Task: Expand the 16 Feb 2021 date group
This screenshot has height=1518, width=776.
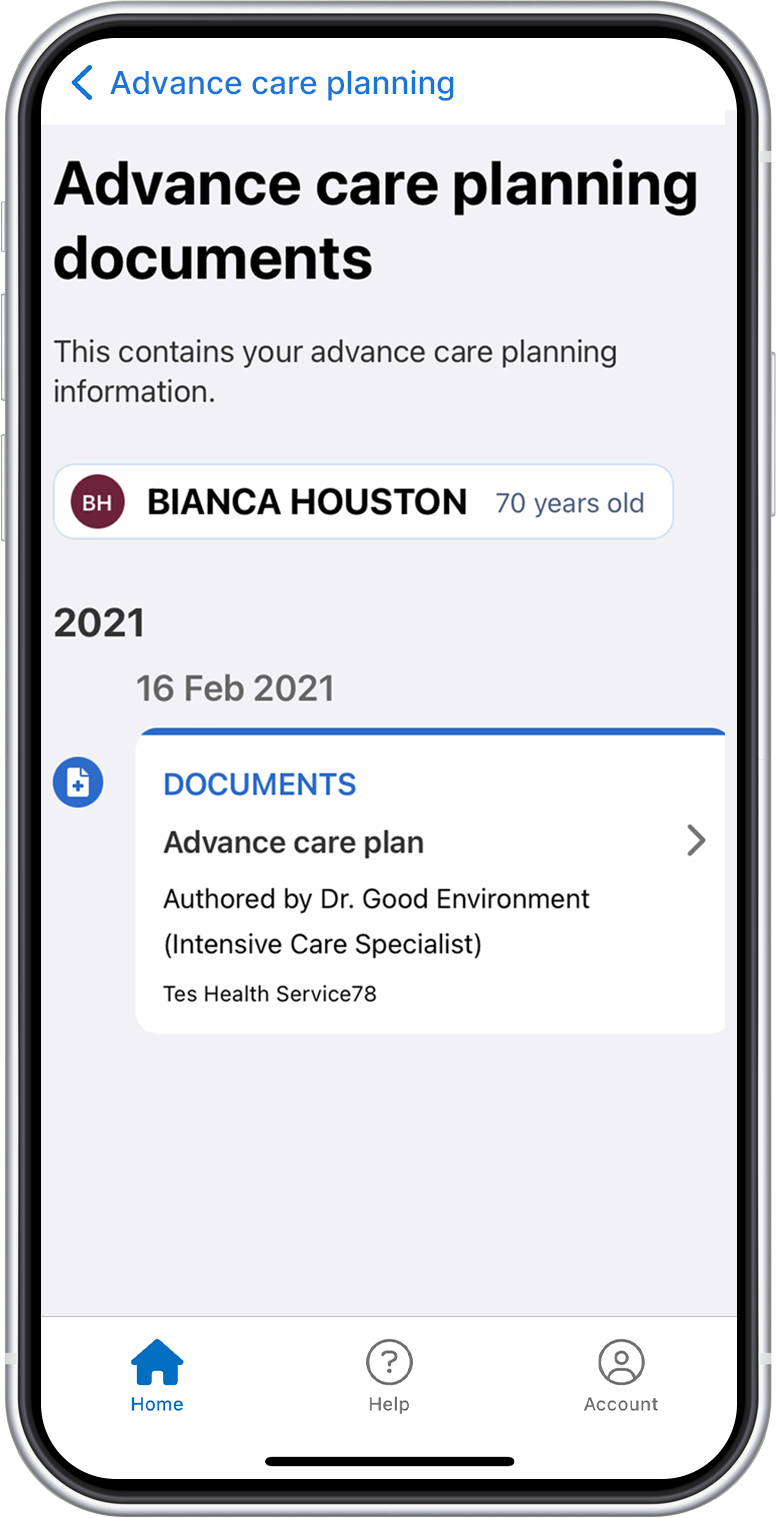Action: point(236,688)
